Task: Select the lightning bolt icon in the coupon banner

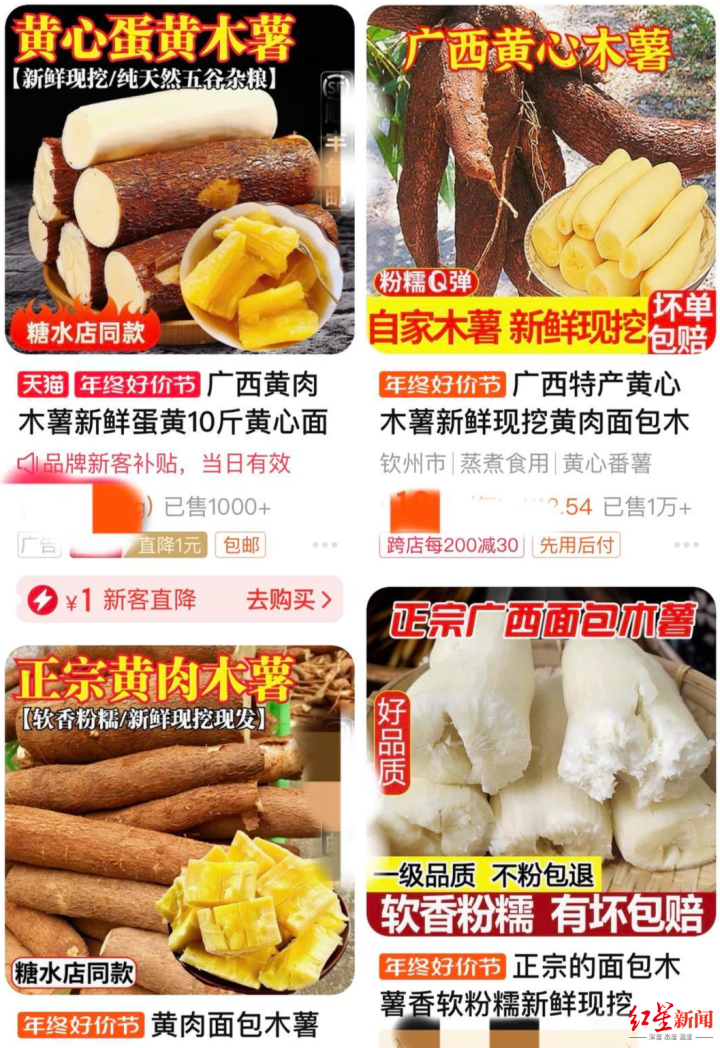Action: 42,599
